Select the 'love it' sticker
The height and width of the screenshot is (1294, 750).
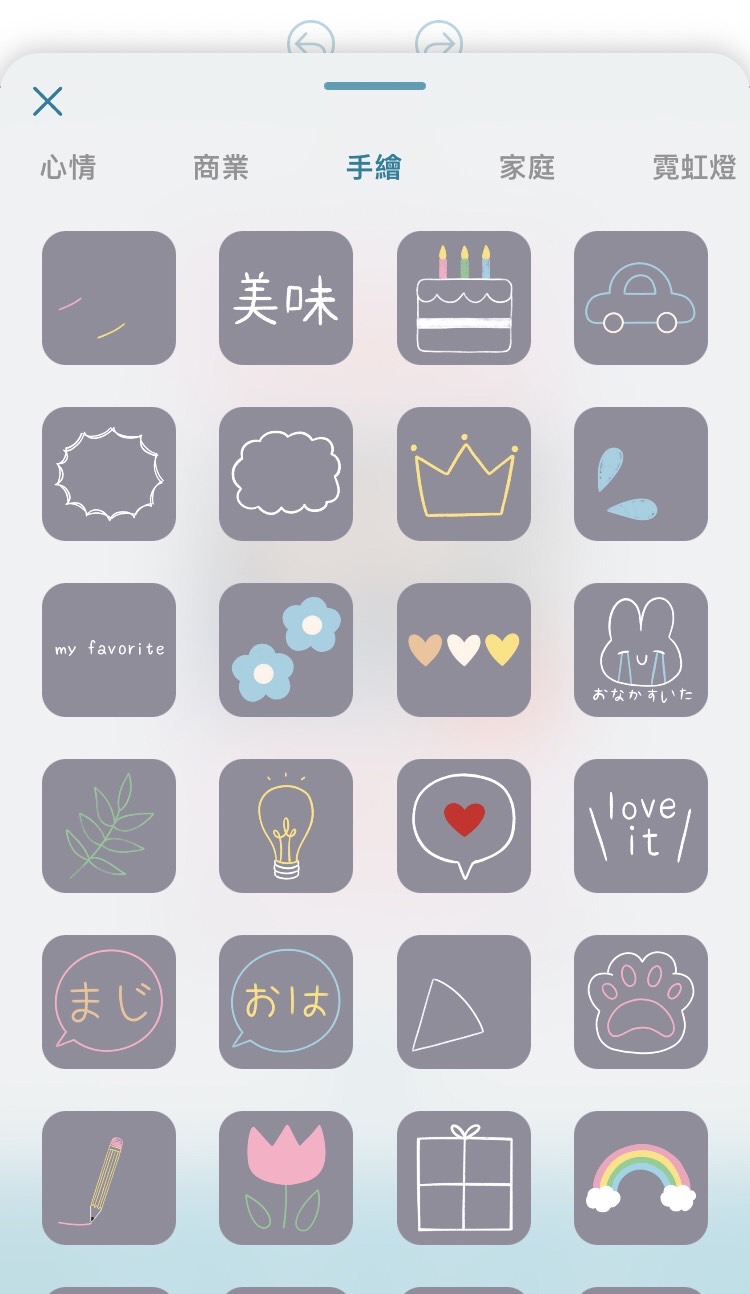tap(641, 826)
